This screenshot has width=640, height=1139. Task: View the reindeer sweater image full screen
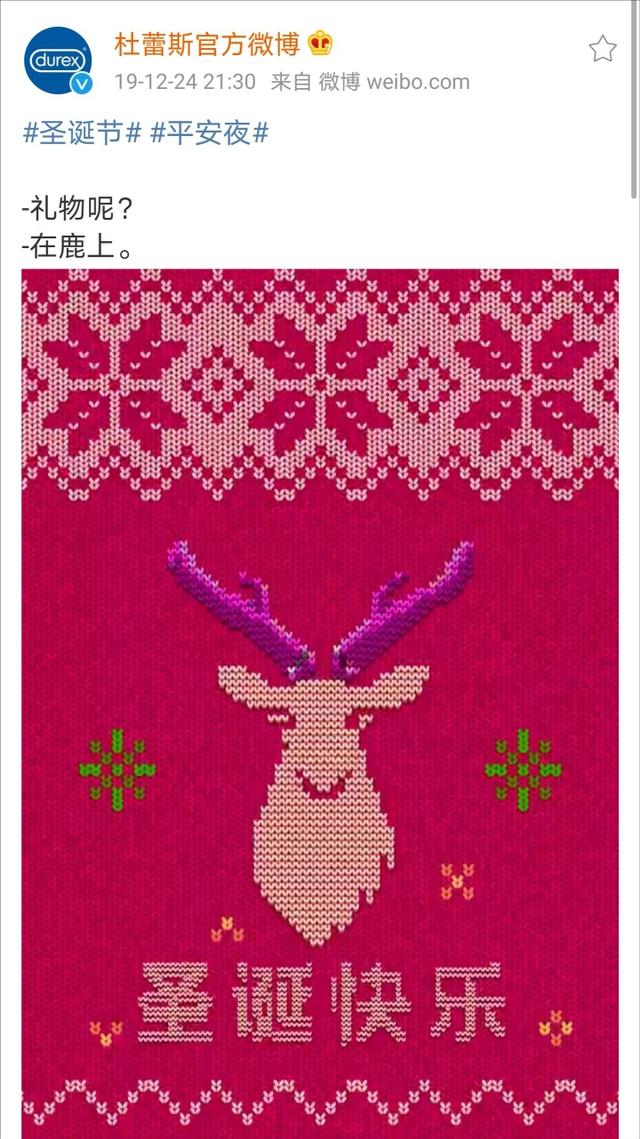(x=320, y=700)
